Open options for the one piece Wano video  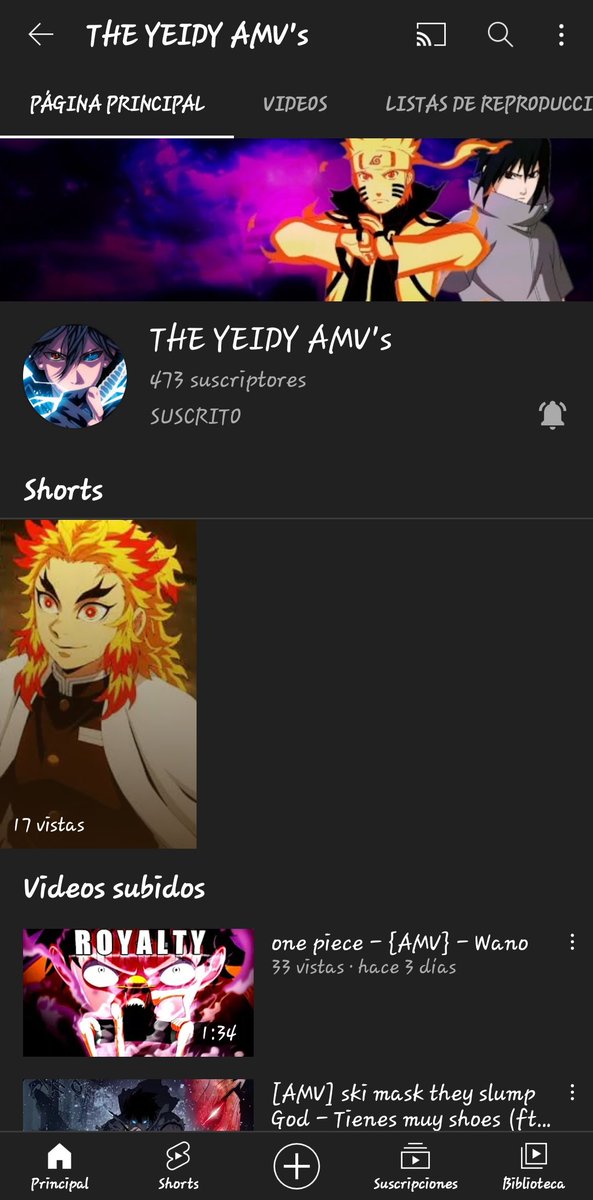coord(572,942)
